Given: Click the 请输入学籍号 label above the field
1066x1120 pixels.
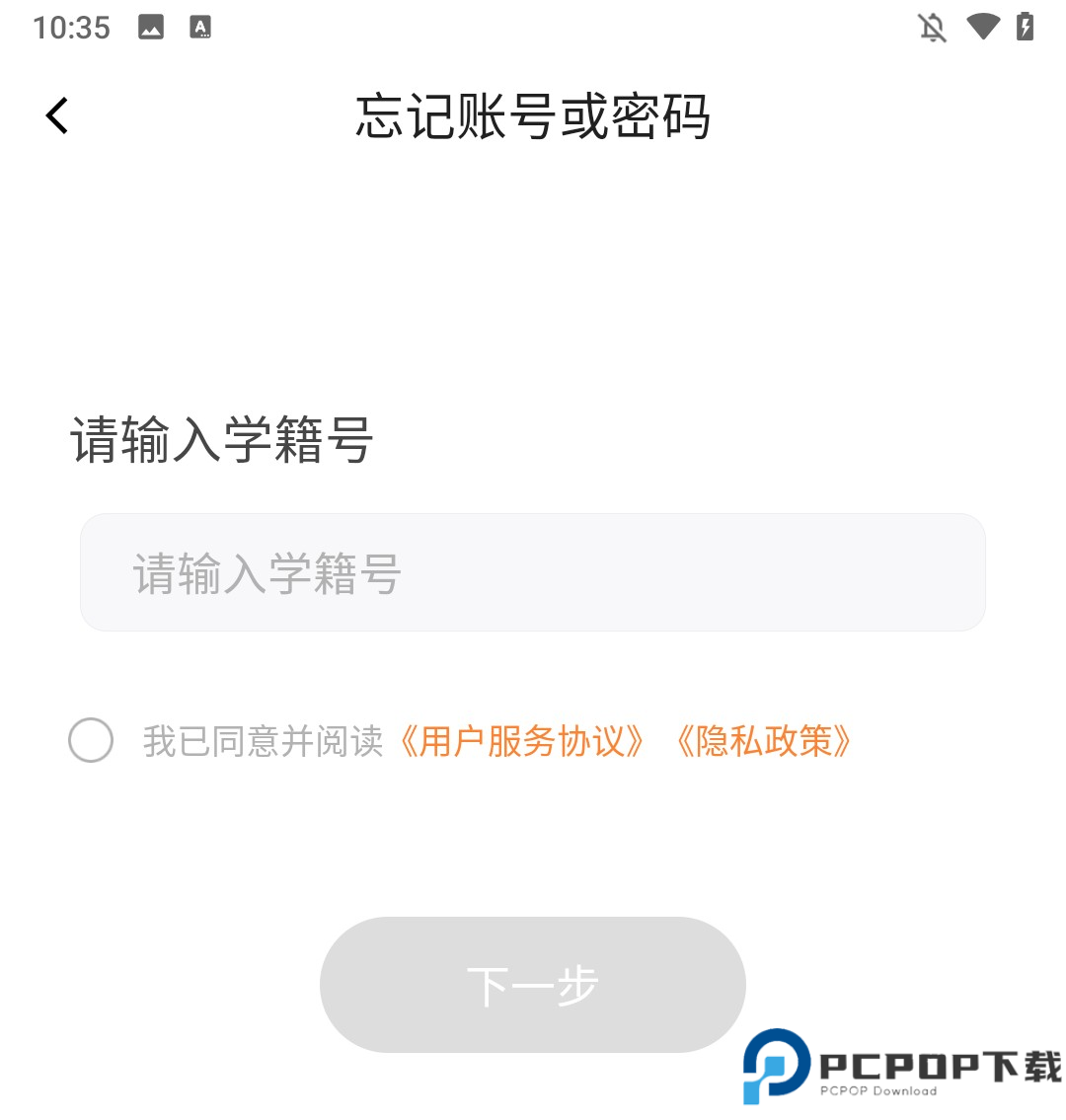Looking at the screenshot, I should coord(222,442).
